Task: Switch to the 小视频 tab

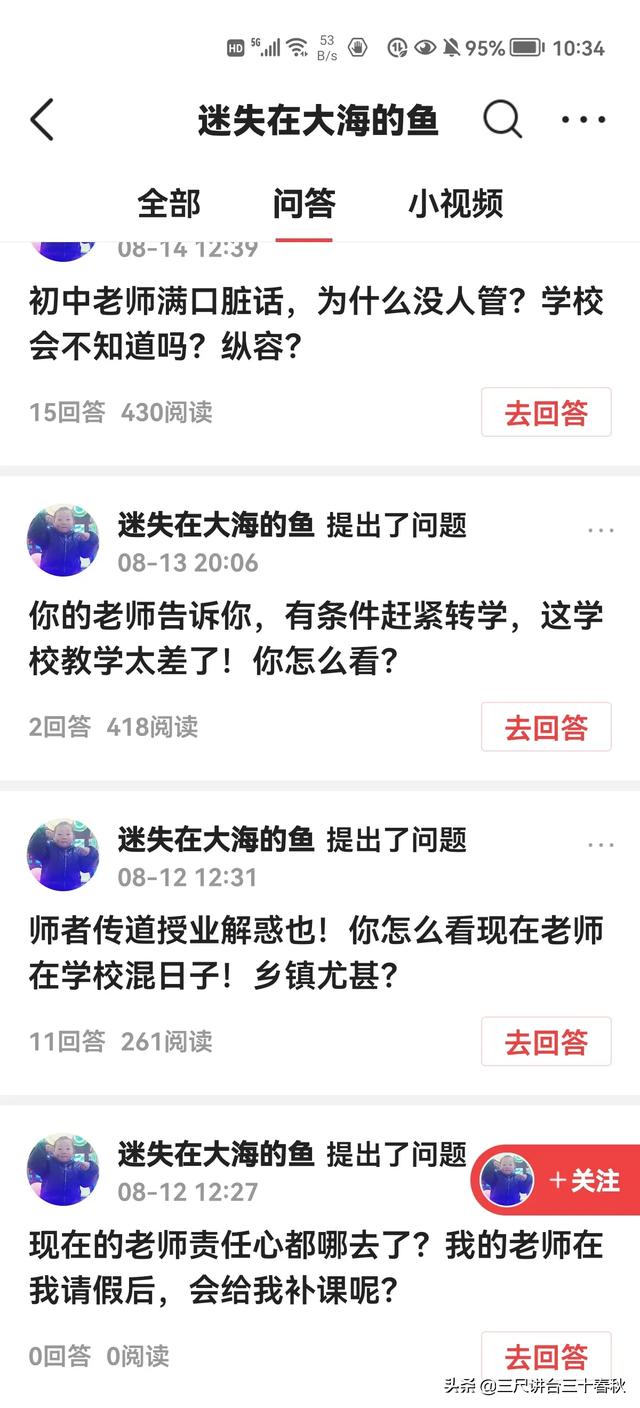Action: pyautogui.click(x=455, y=203)
